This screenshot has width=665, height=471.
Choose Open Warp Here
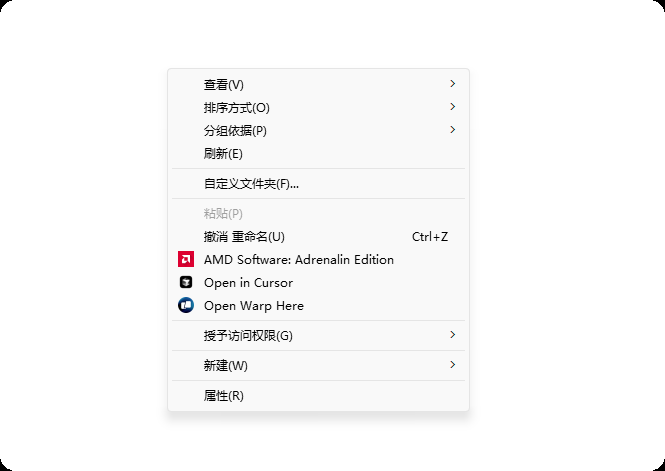253,306
